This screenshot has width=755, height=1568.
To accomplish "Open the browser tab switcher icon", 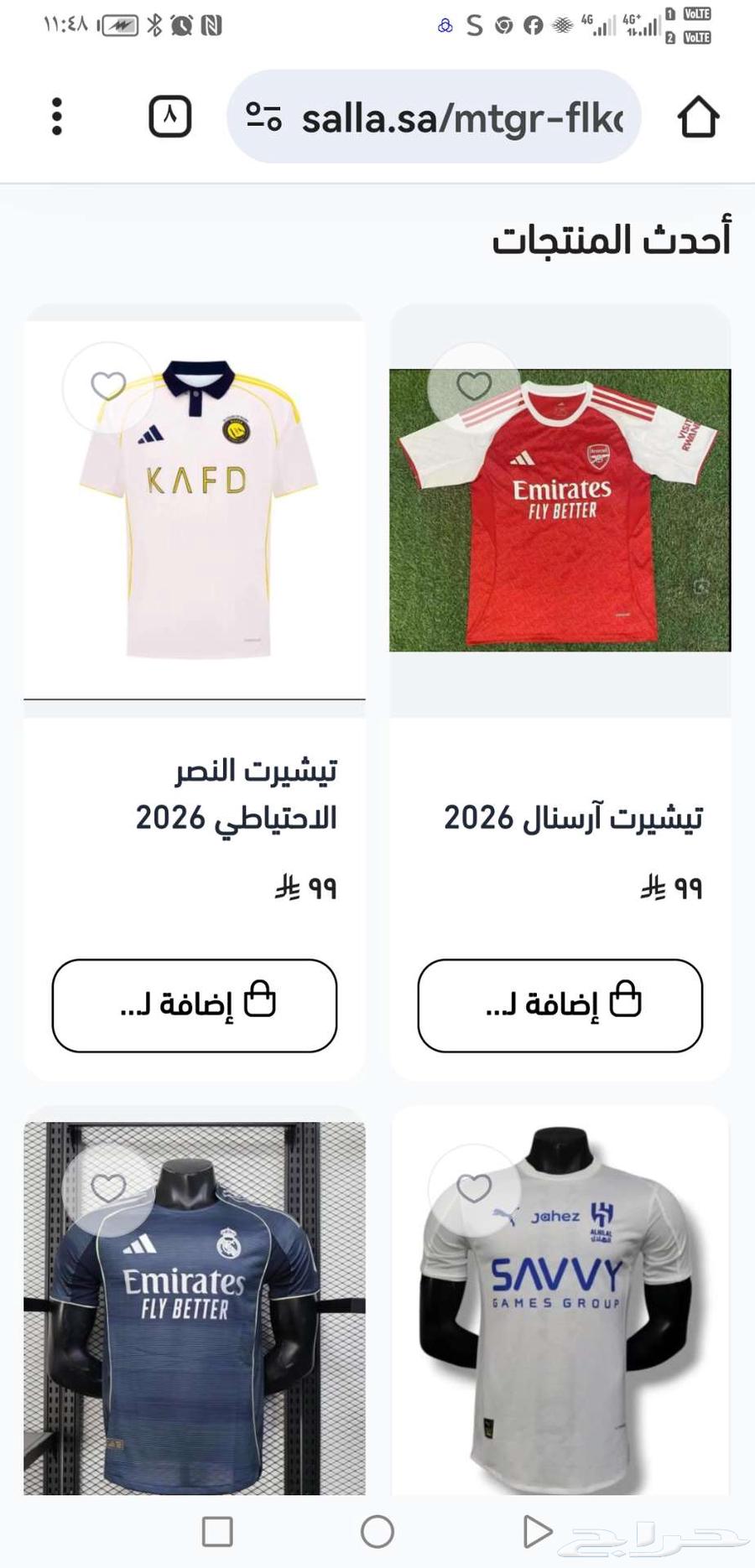I will (x=169, y=117).
